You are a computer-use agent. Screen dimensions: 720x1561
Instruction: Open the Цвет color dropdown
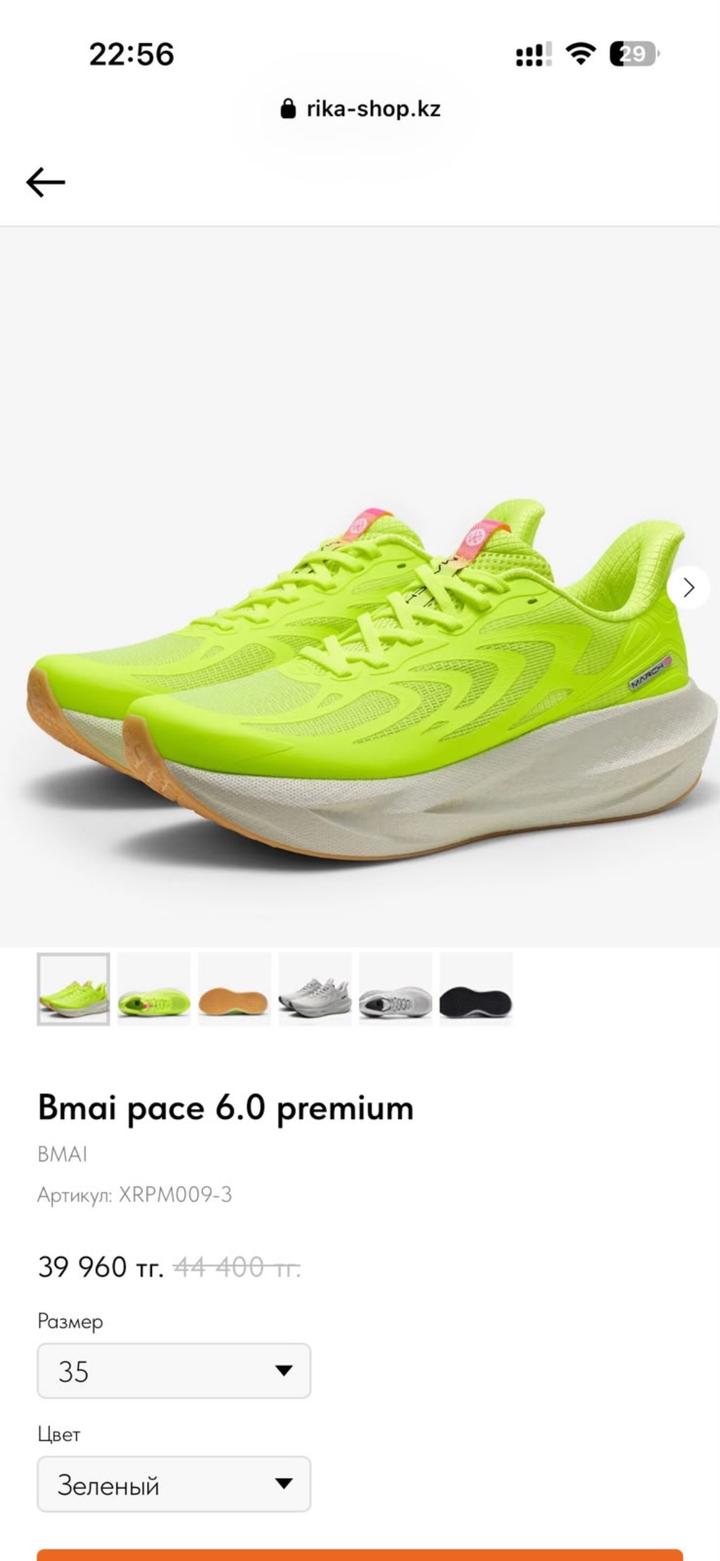pyautogui.click(x=174, y=1484)
